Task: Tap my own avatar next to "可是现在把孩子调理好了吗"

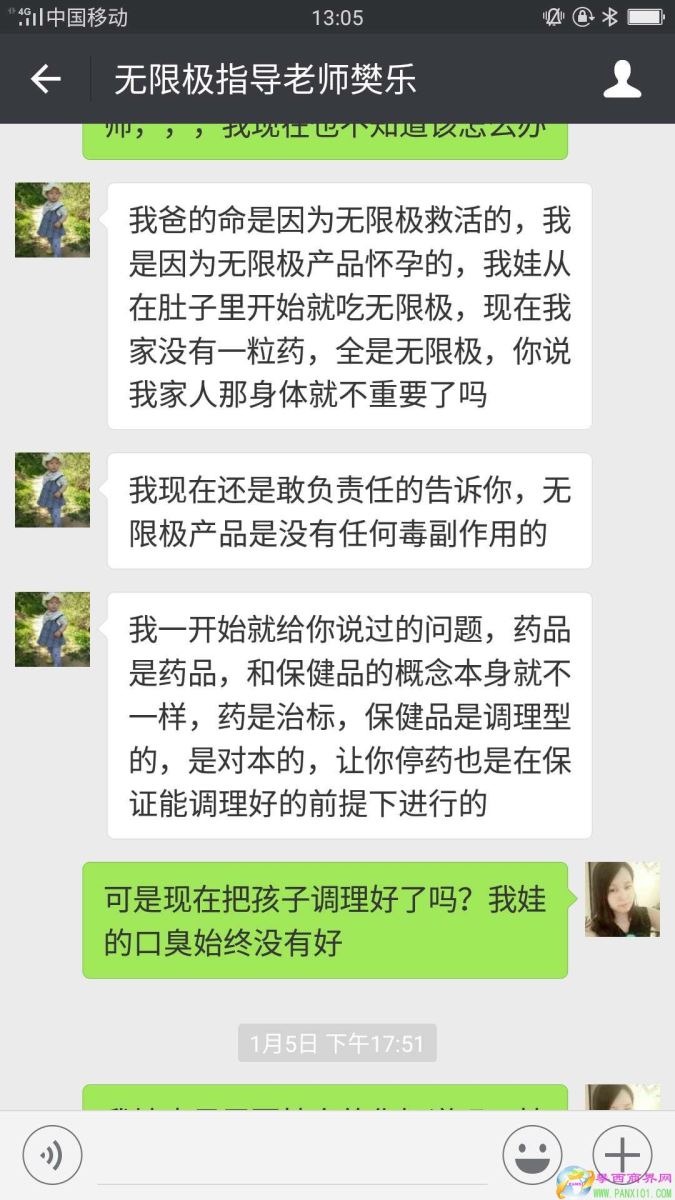Action: click(622, 899)
